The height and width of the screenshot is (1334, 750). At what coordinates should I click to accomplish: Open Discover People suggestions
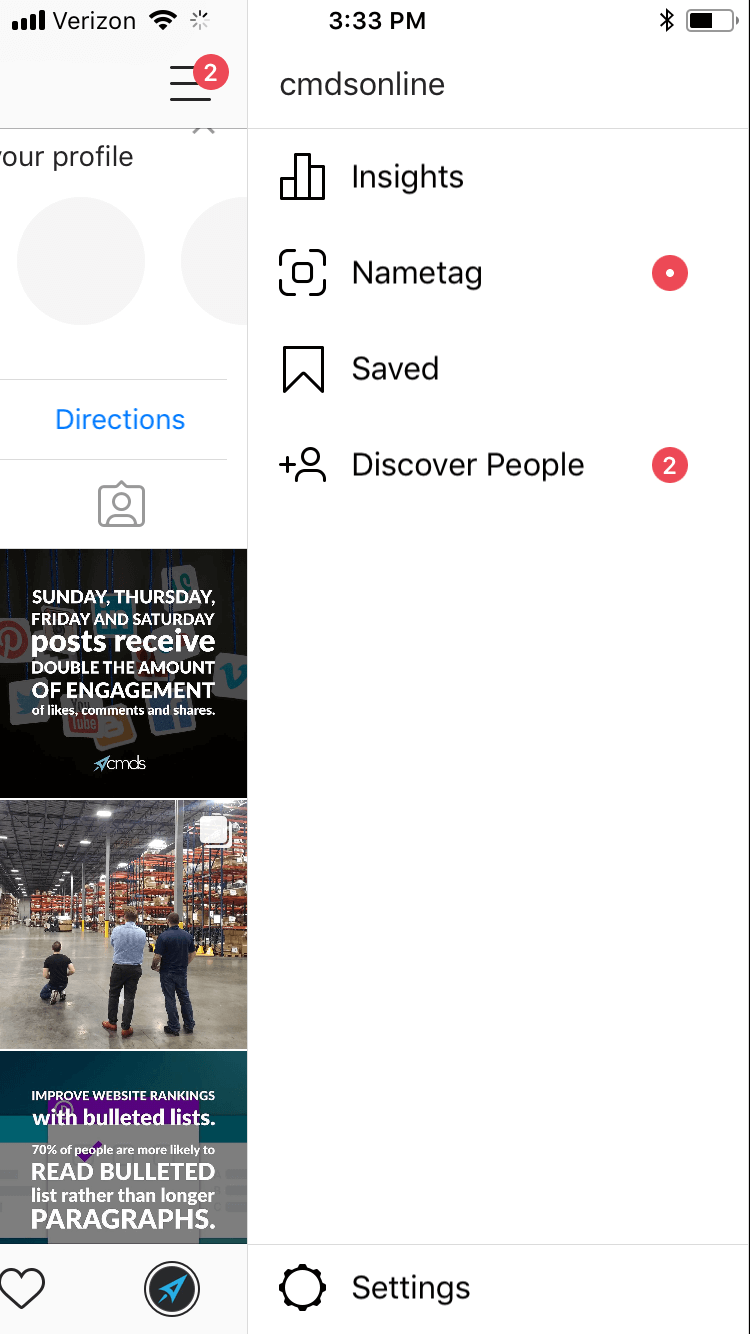(467, 464)
